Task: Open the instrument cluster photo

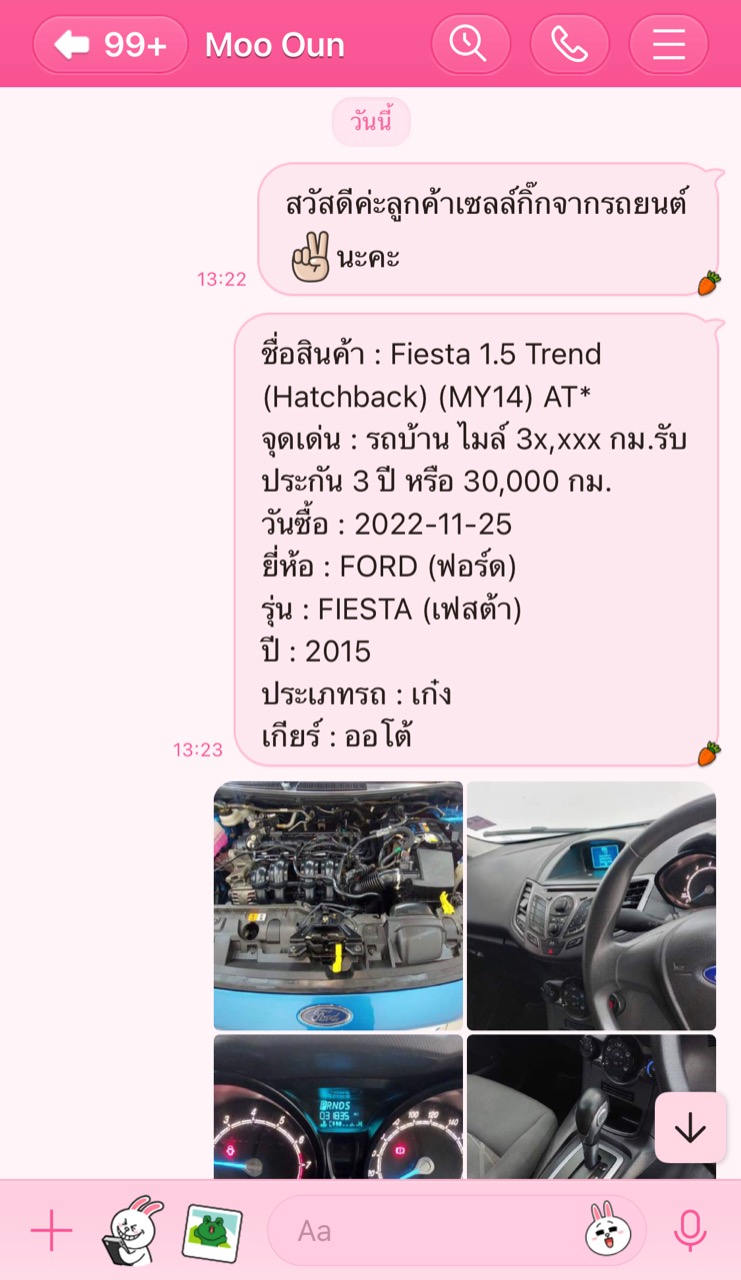Action: [338, 1106]
